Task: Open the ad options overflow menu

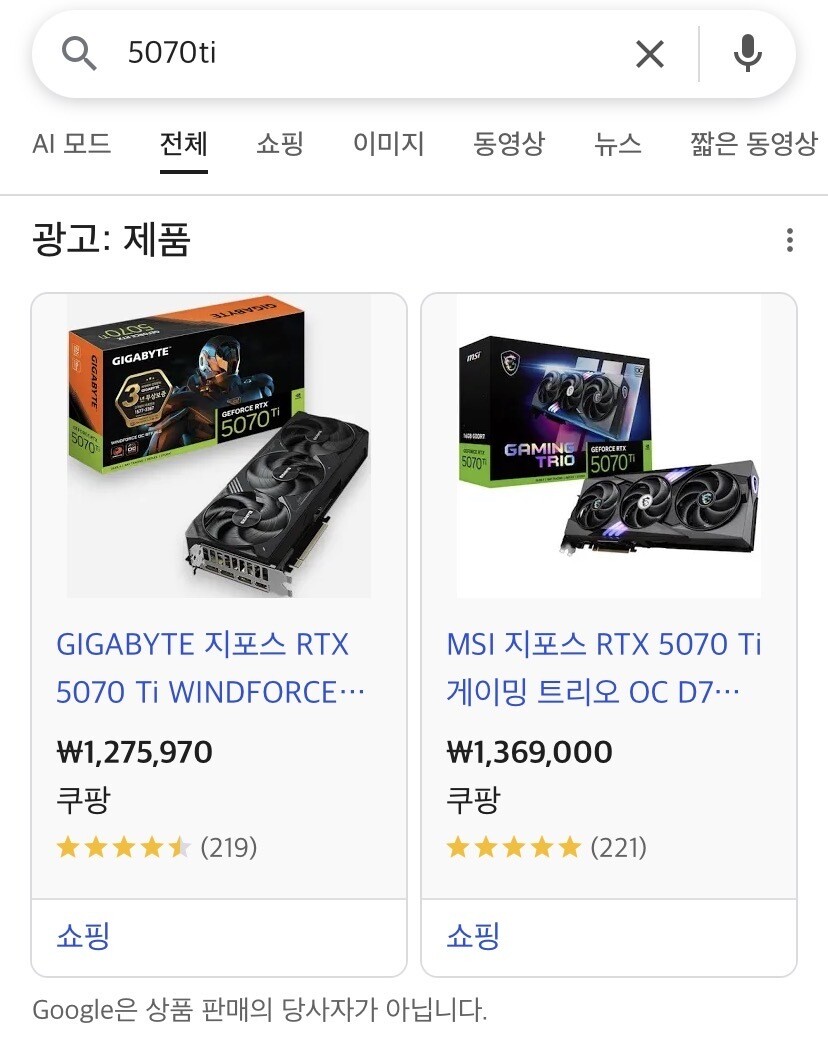Action: [790, 240]
